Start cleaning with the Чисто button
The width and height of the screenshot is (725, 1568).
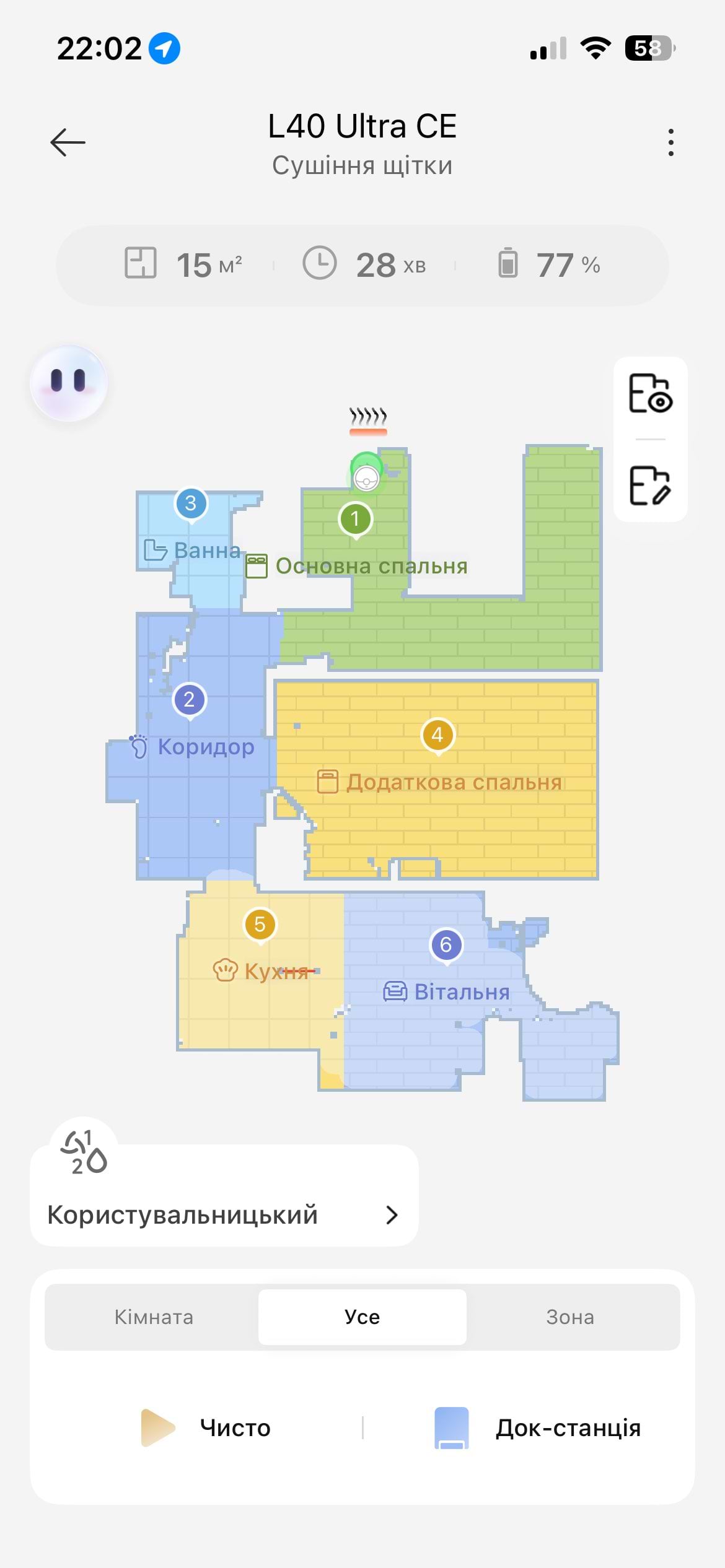[206, 1427]
